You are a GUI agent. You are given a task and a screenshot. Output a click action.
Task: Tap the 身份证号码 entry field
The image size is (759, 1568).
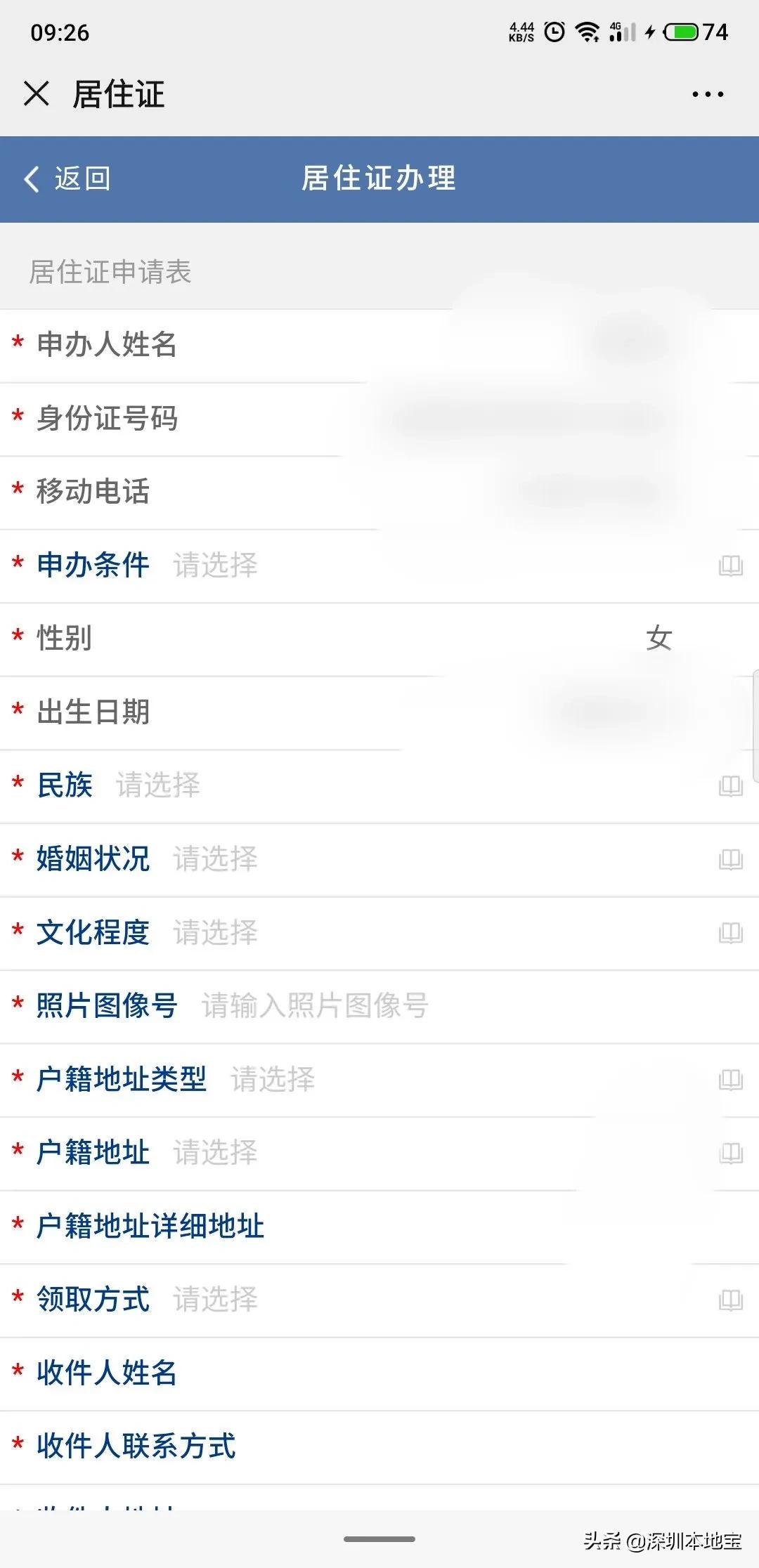click(492, 419)
